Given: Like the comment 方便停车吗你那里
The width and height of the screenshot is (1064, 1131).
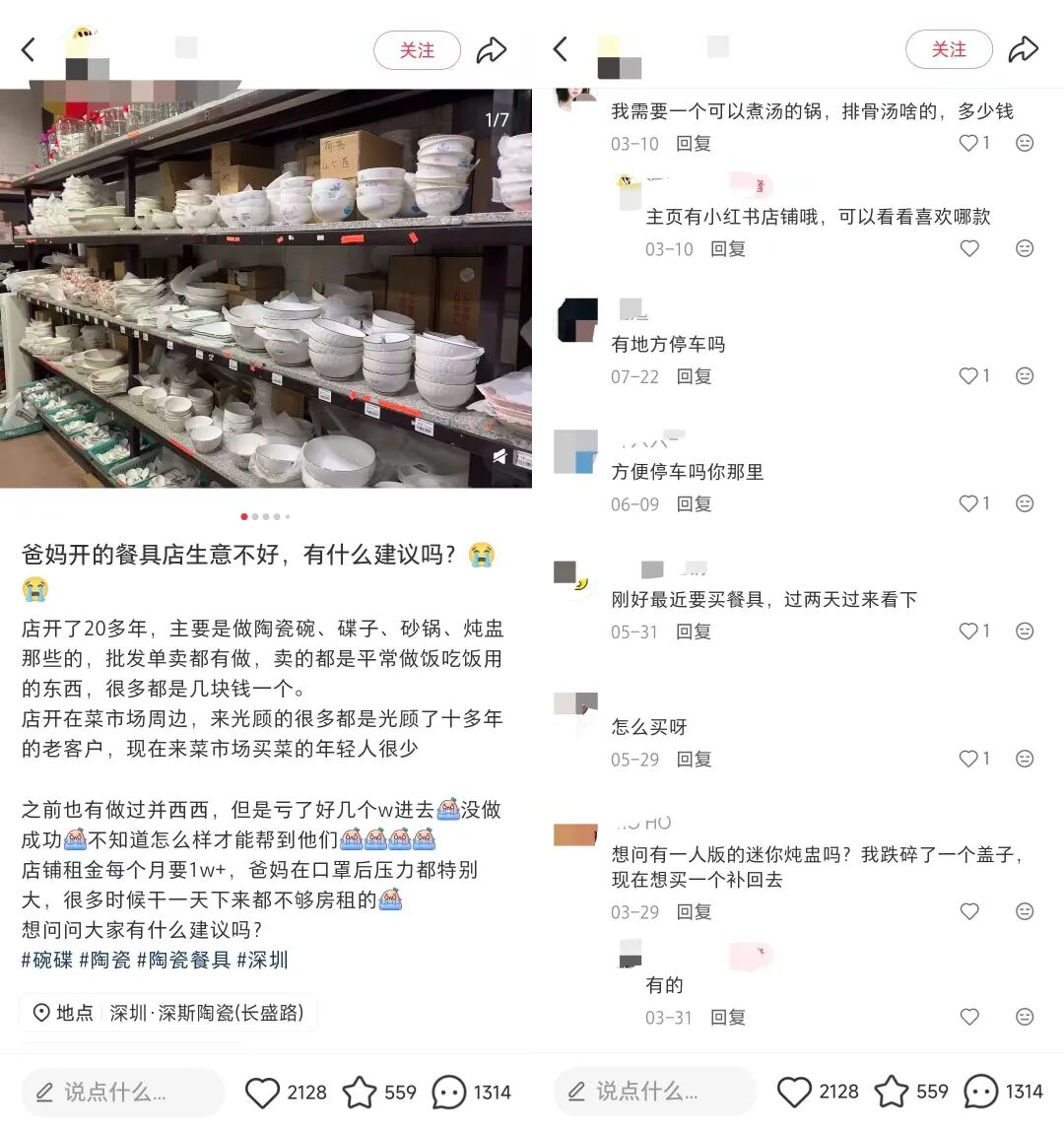Looking at the screenshot, I should (x=969, y=503).
